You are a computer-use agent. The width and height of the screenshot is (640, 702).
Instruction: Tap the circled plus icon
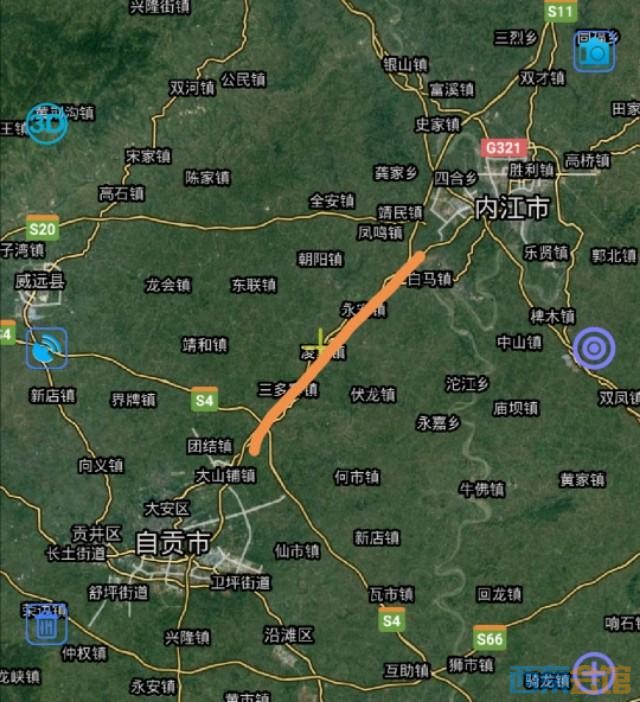point(594,673)
